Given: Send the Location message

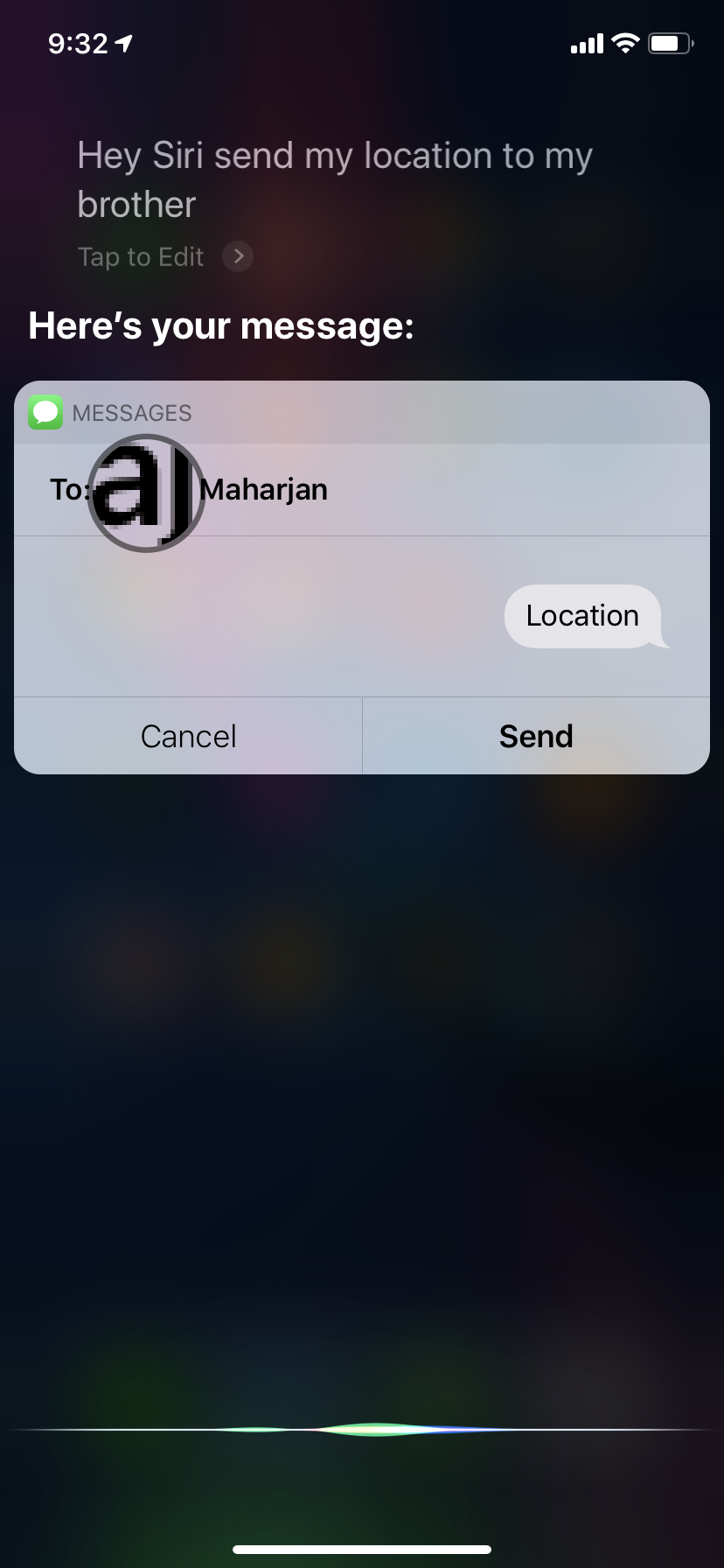Looking at the screenshot, I should pos(536,736).
